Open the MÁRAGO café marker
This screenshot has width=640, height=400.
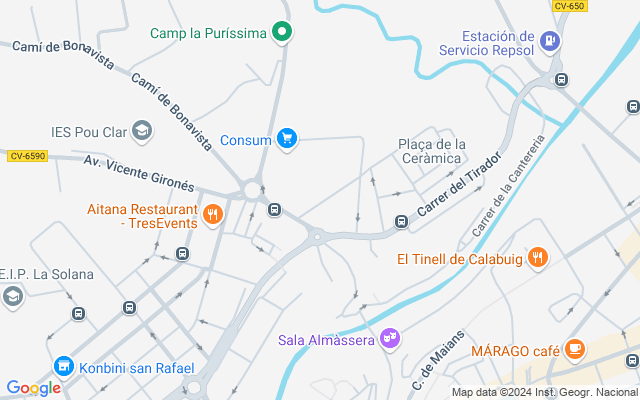pos(574,349)
